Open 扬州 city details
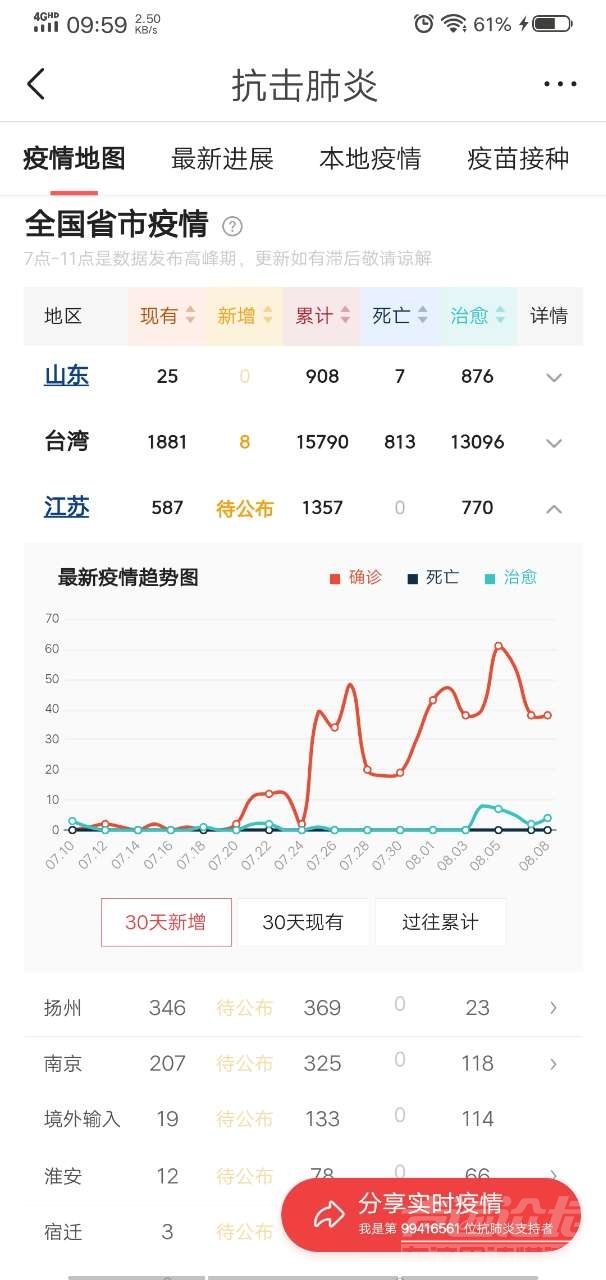Screen dimensions: 606x1280 553,1008
